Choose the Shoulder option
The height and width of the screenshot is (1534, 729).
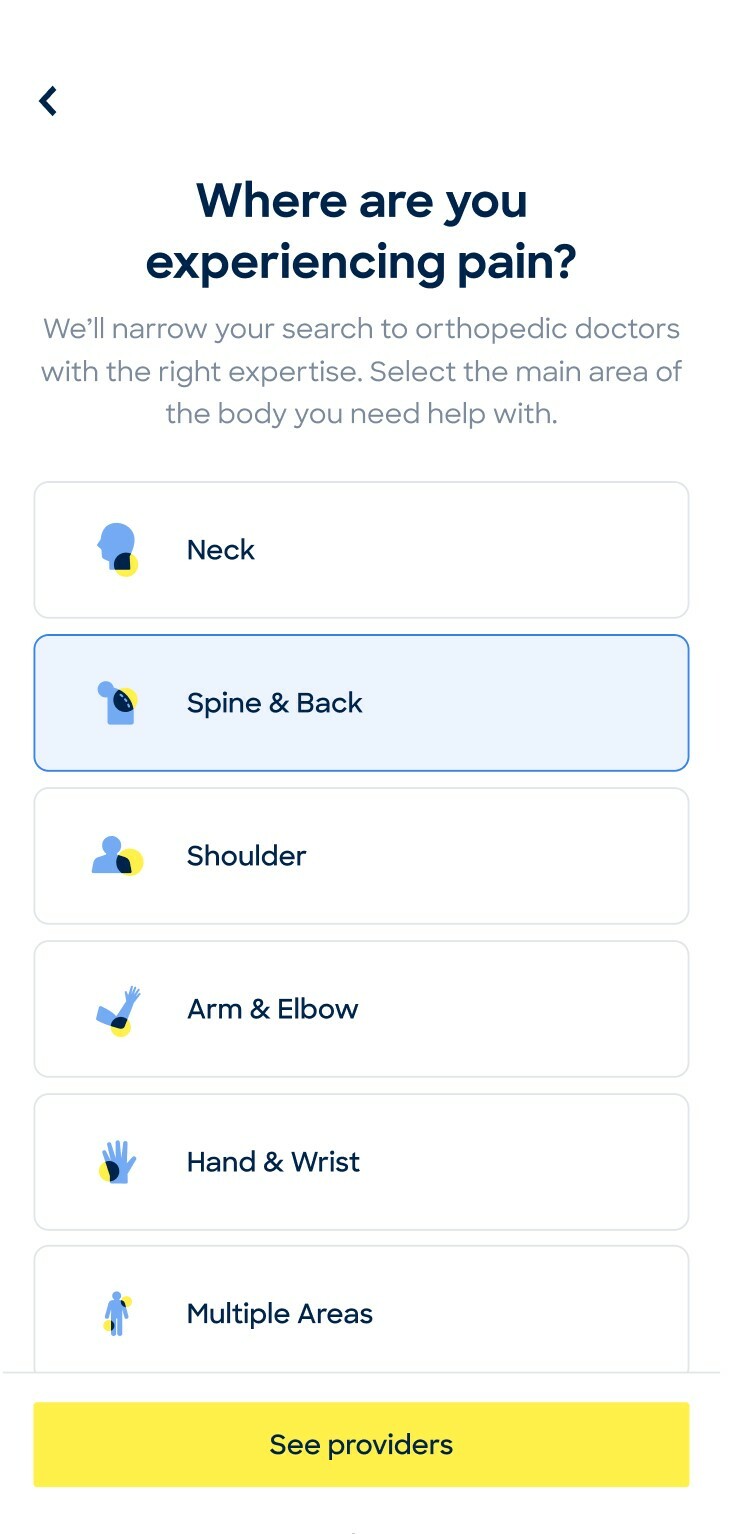[361, 856]
